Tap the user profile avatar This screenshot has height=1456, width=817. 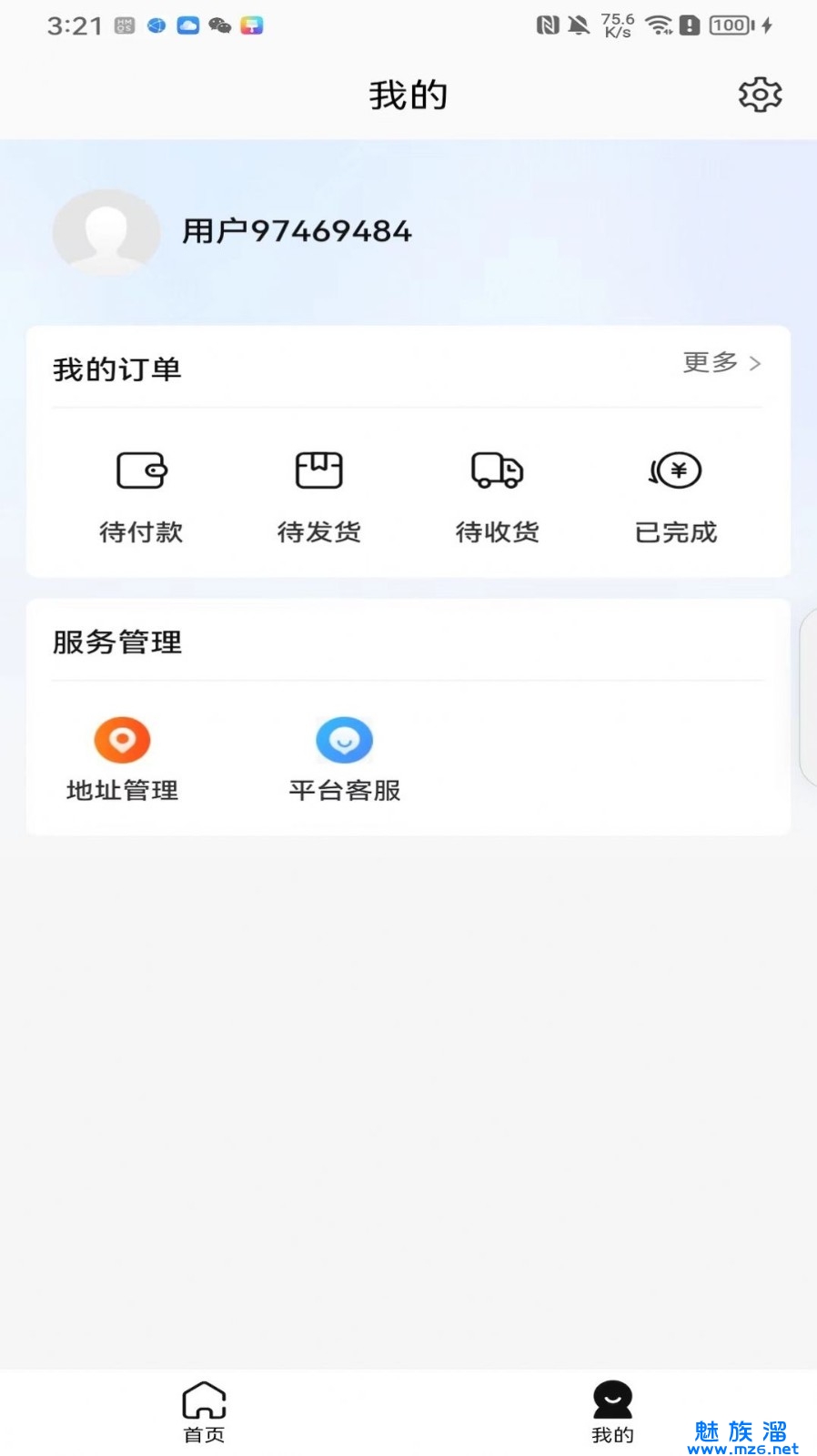pos(106,232)
